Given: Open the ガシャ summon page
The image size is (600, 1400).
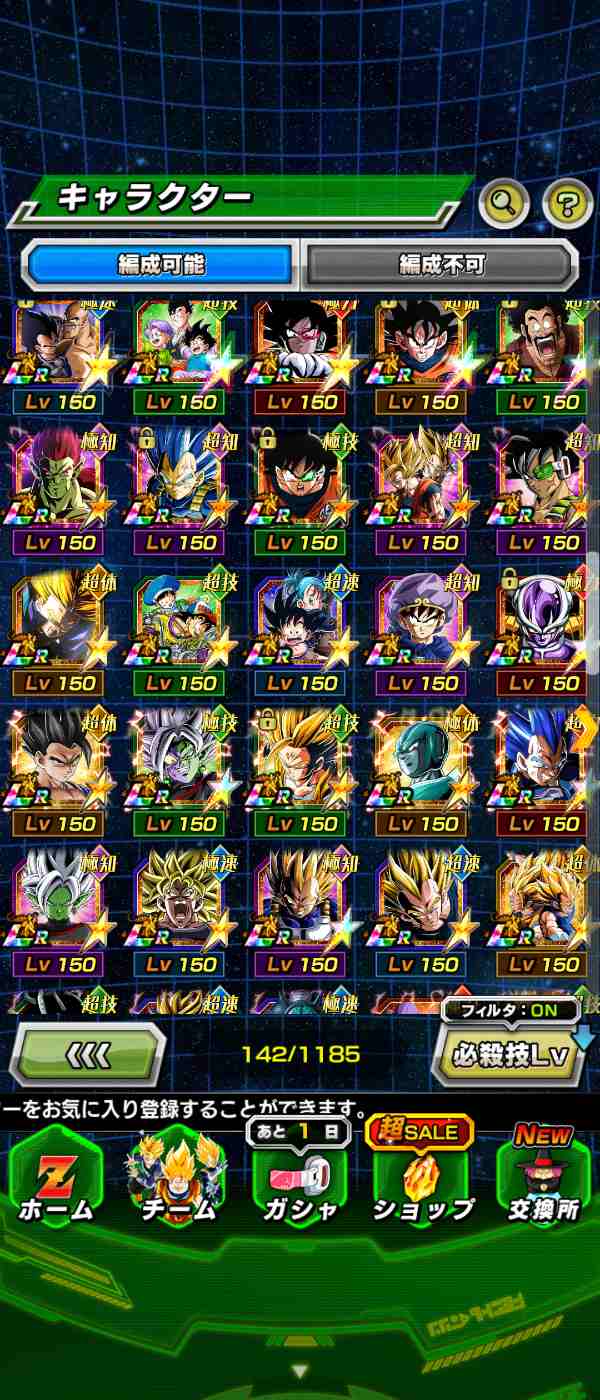Looking at the screenshot, I should [x=298, y=1178].
